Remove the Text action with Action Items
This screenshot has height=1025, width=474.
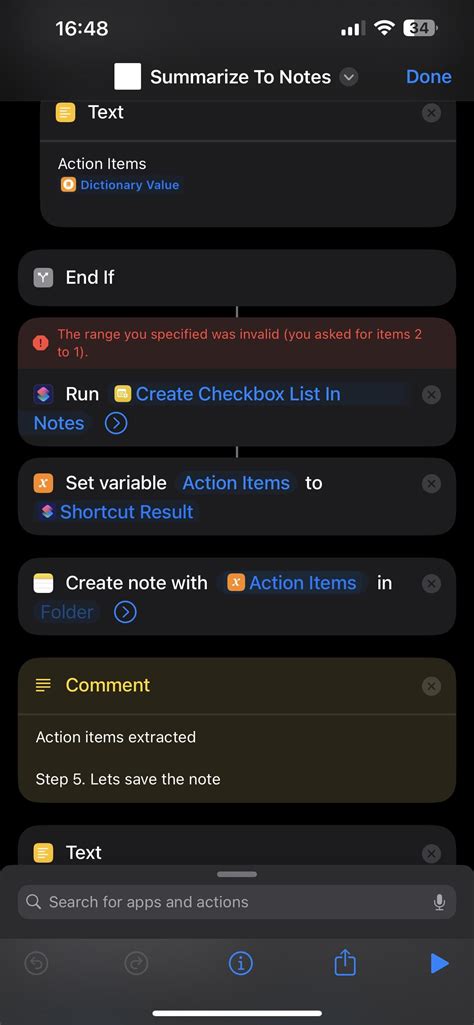click(431, 113)
